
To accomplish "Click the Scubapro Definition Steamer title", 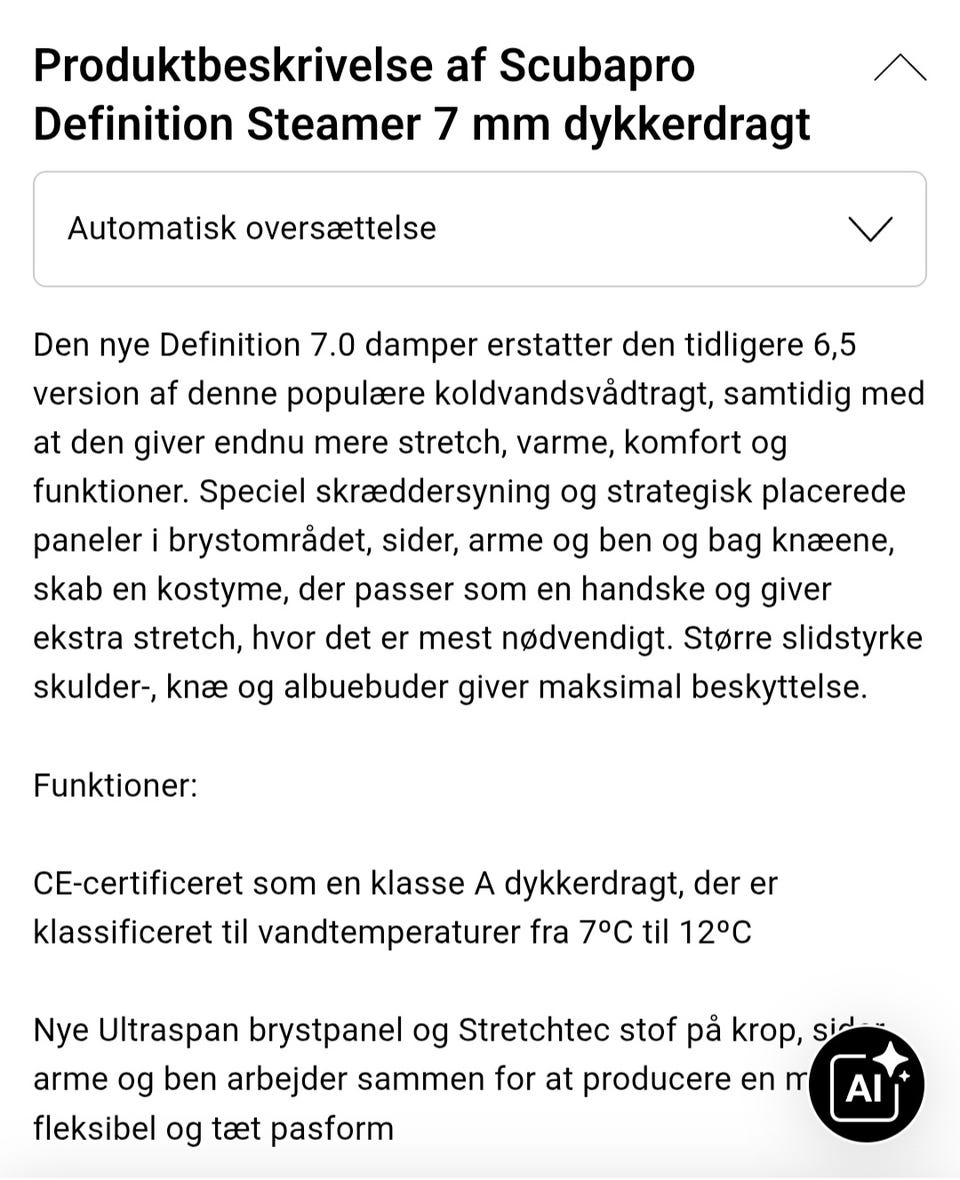I will (424, 124).
